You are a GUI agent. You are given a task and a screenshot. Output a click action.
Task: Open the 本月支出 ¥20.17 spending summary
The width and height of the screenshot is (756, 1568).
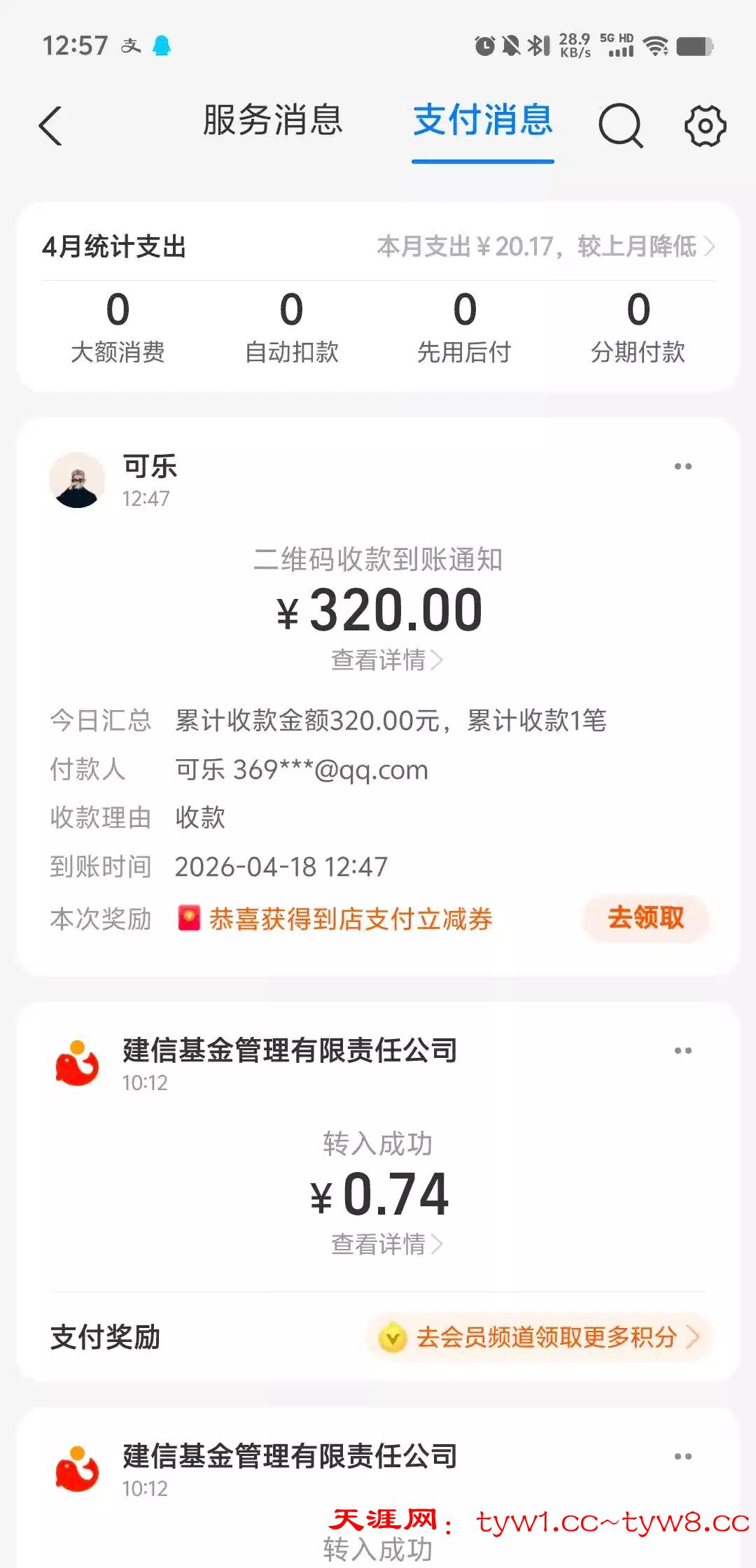pyautogui.click(x=546, y=246)
